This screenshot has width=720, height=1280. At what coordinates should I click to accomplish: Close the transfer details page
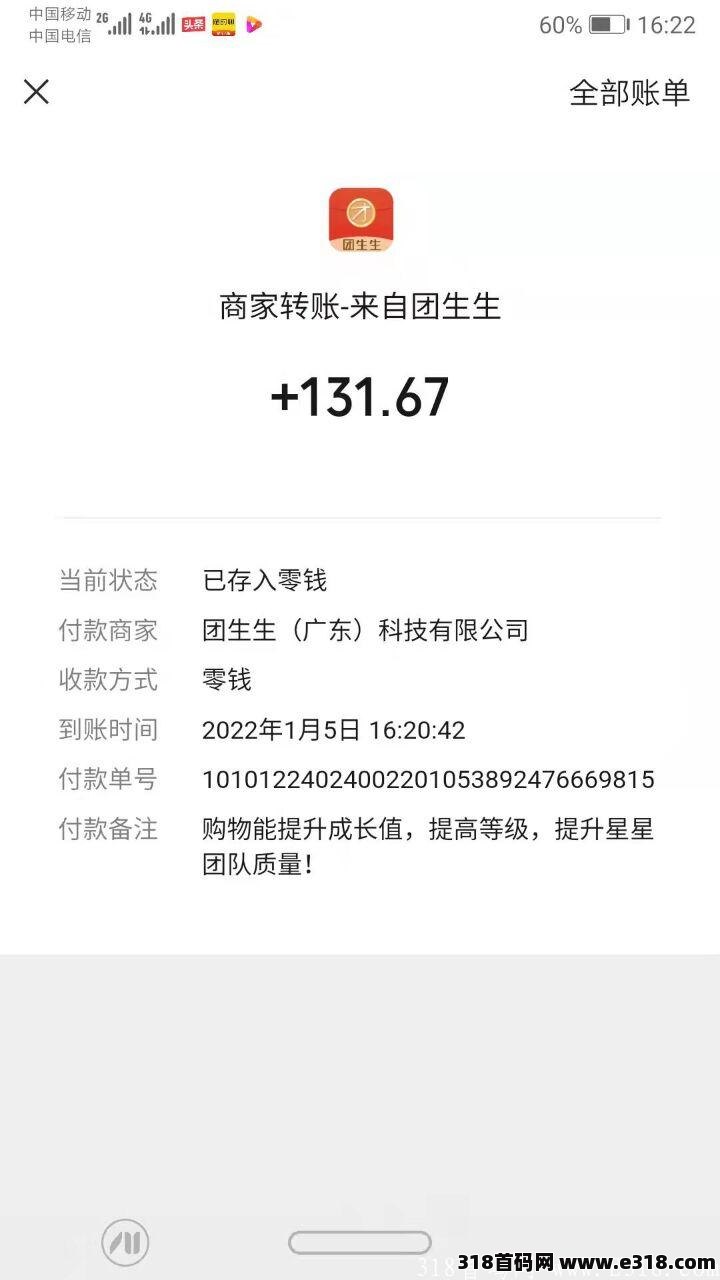[x=36, y=92]
